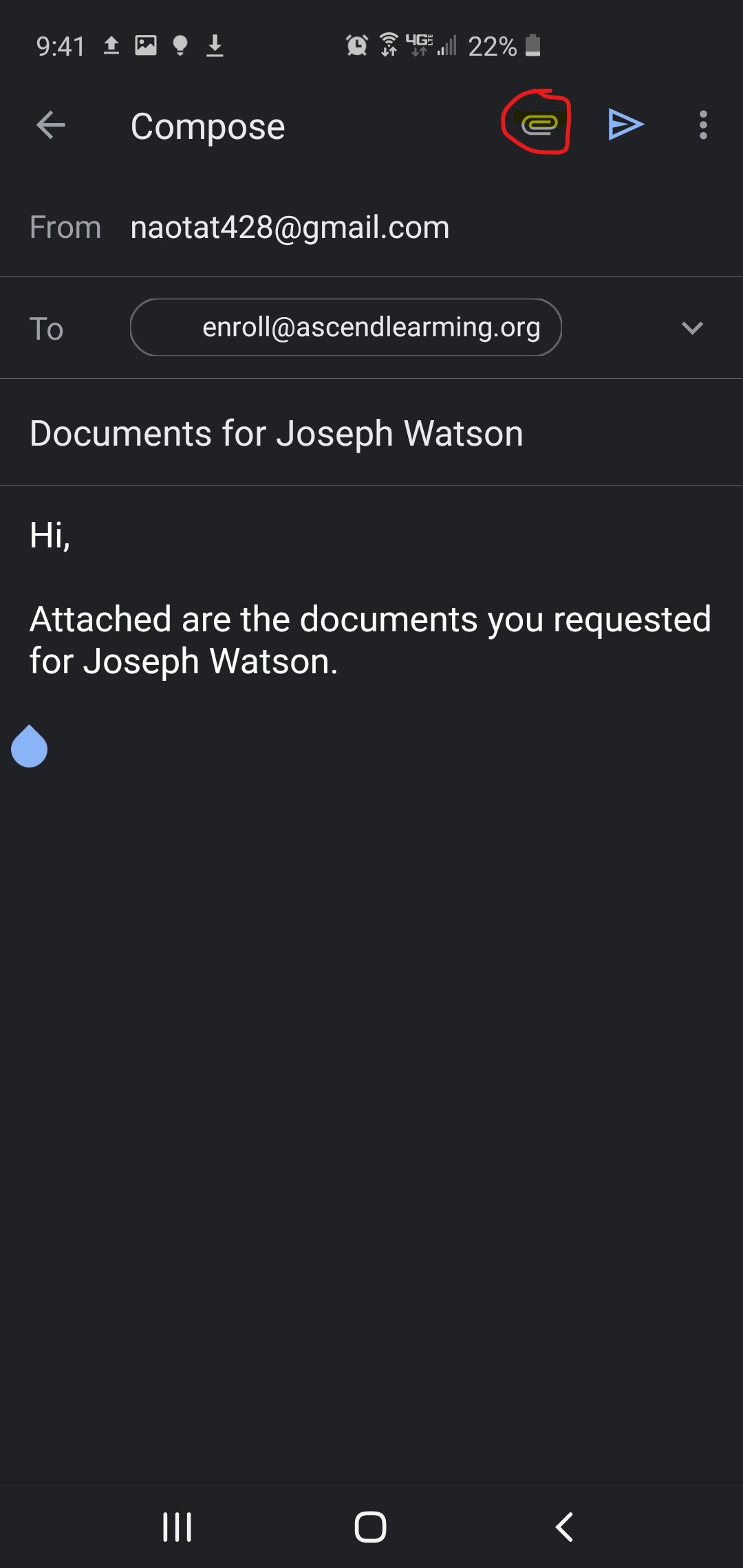Image resolution: width=743 pixels, height=1568 pixels.
Task: Expand Cc/Bcc fields with the chevron
Action: (692, 328)
